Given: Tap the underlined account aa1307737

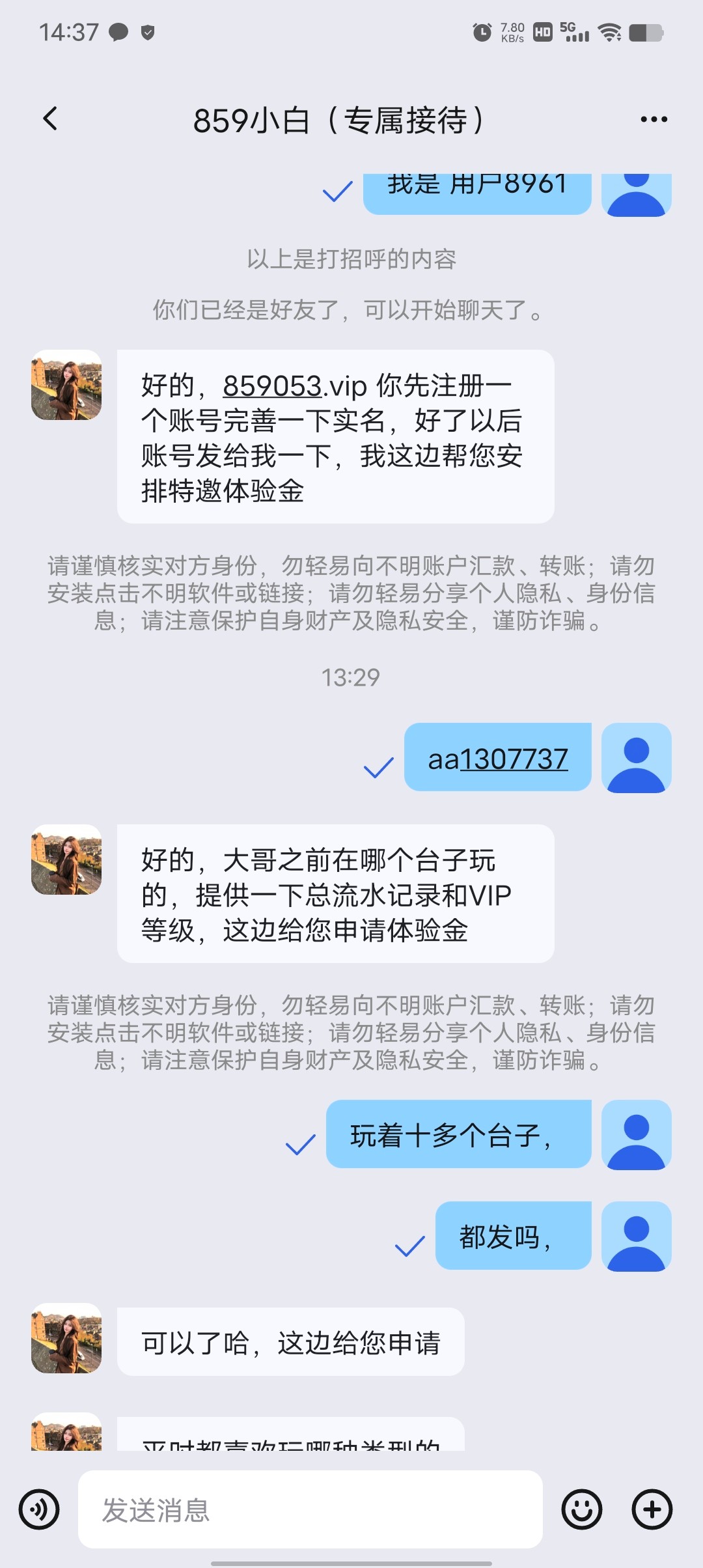Looking at the screenshot, I should click(x=497, y=757).
